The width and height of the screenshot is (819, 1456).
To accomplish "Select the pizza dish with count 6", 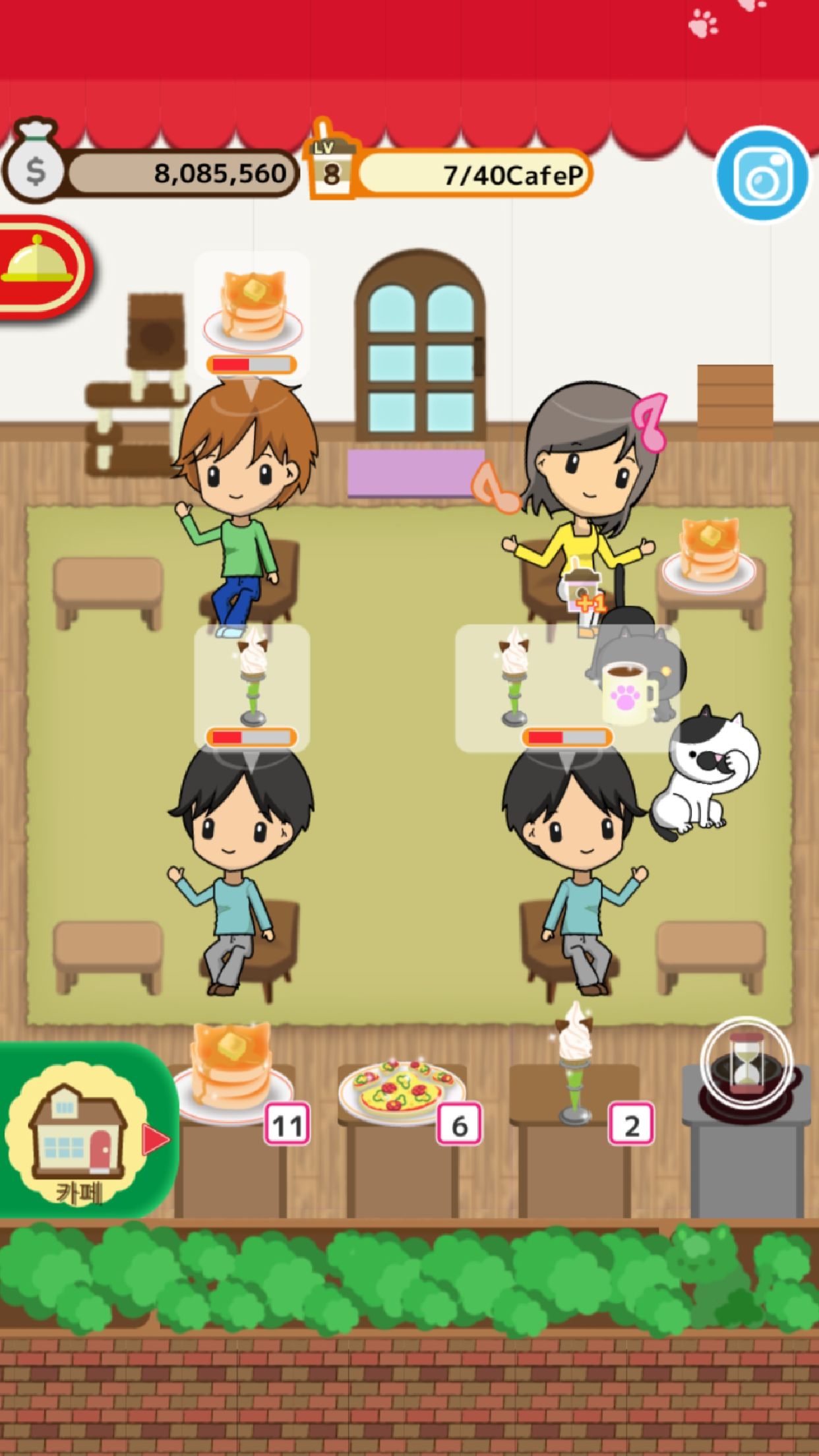I will tap(401, 1089).
